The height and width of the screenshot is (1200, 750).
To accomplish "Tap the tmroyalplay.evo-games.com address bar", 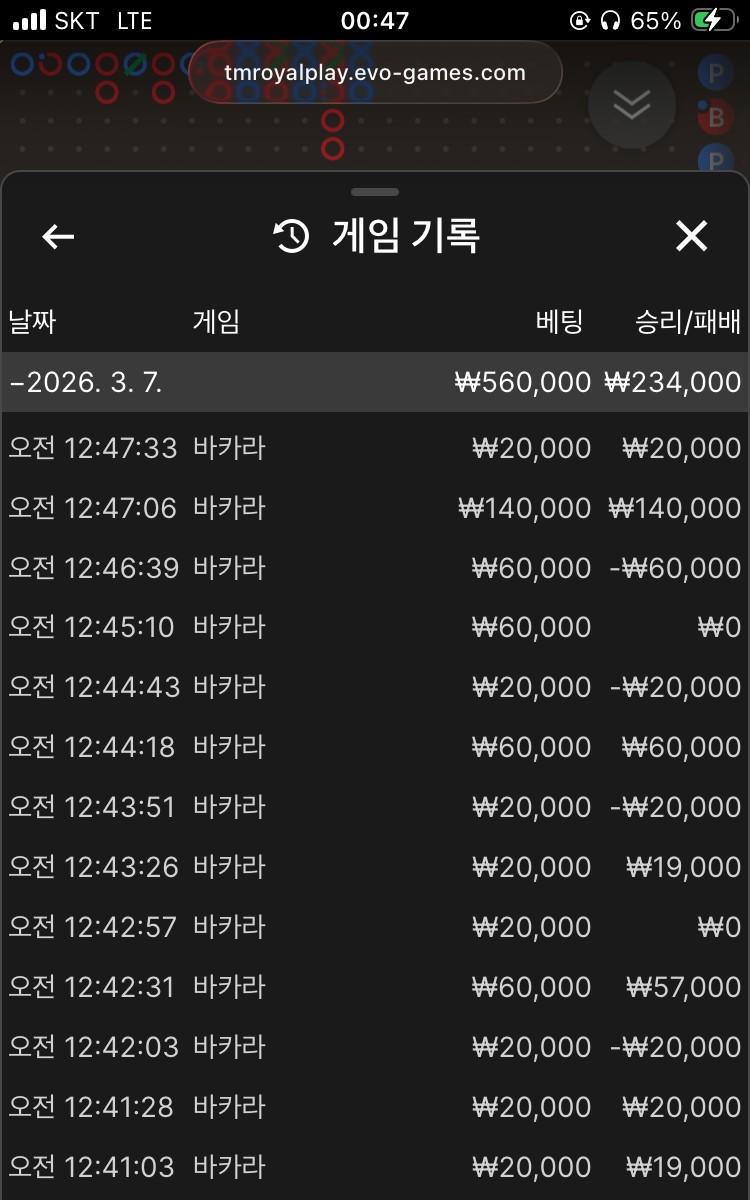I will tap(375, 73).
